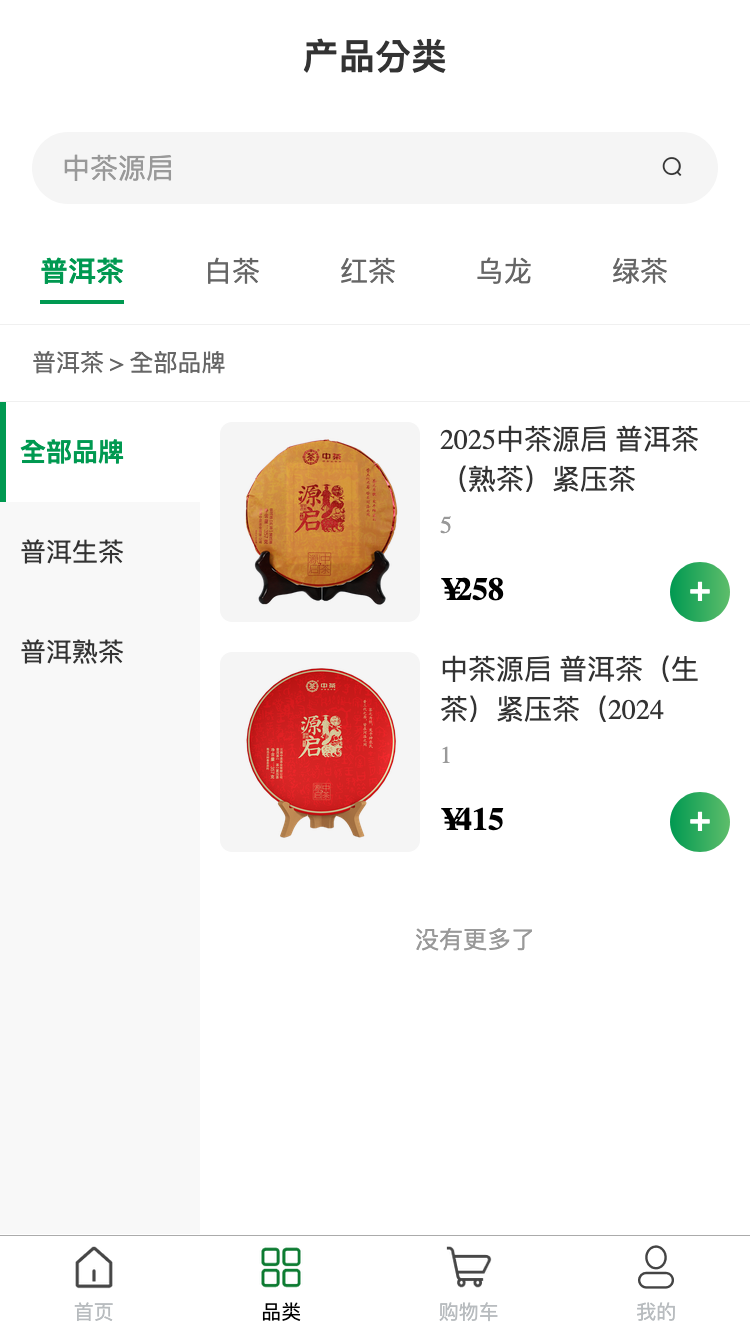Open the red tea cake product thumbnail
Screen dimensions: 750x1334
[x=320, y=752]
